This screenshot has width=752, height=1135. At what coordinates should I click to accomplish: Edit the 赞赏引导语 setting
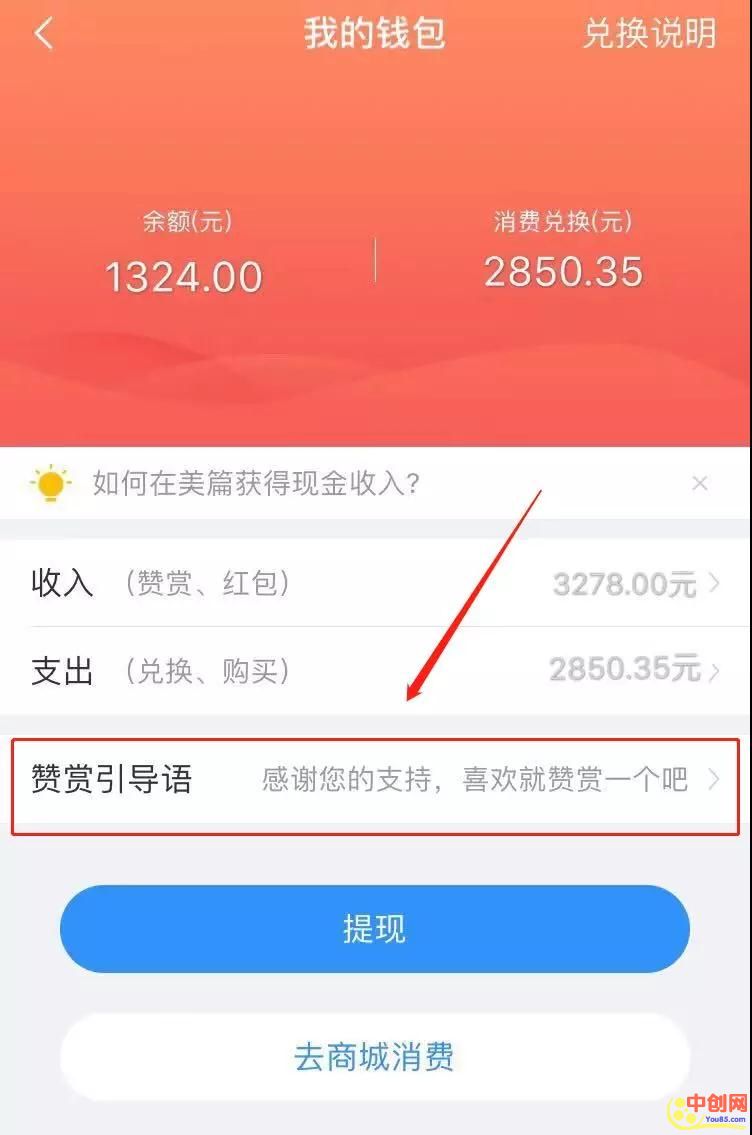[x=375, y=780]
